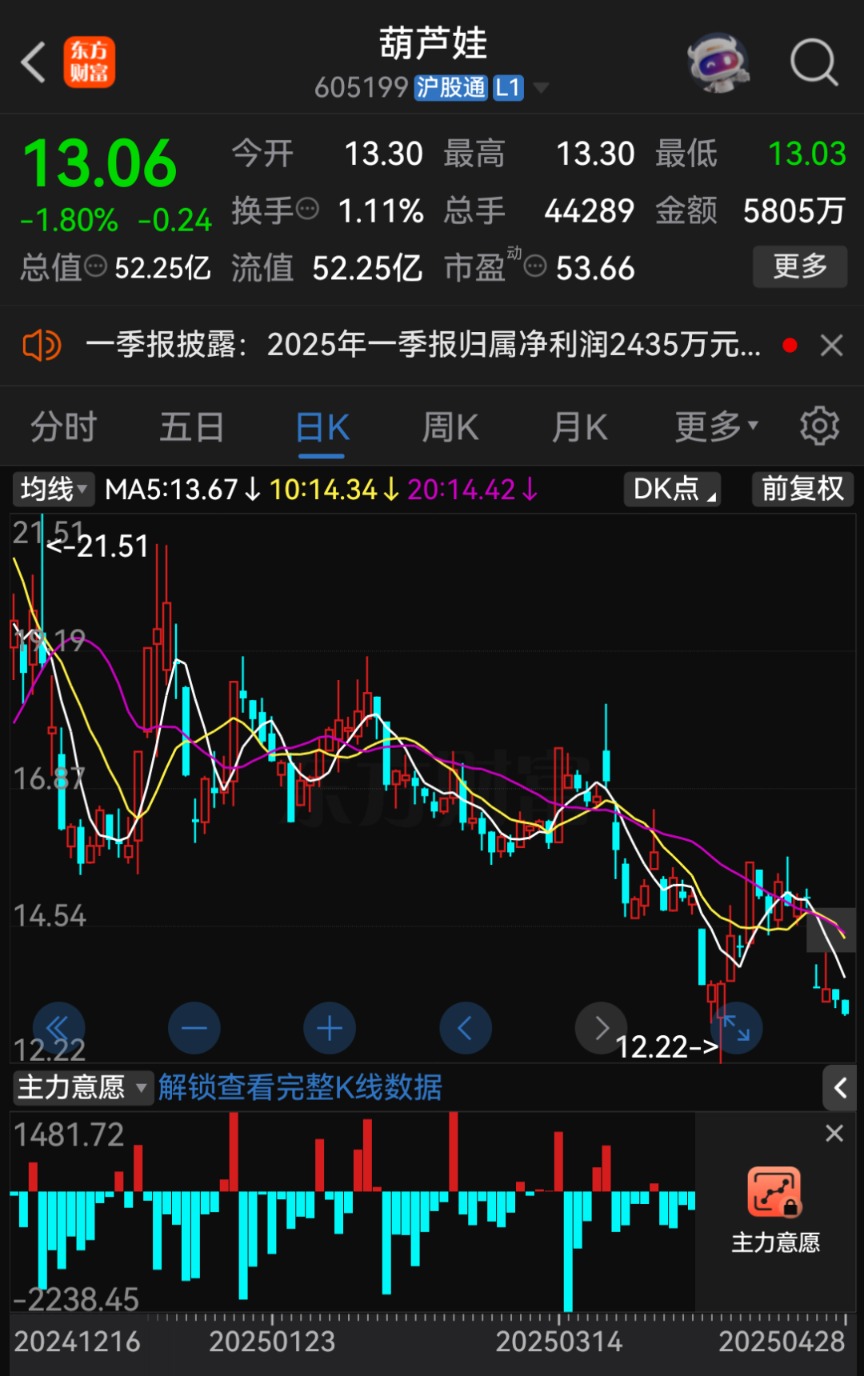Tap the DK点 button
Viewport: 864px width, 1376px height.
[672, 489]
